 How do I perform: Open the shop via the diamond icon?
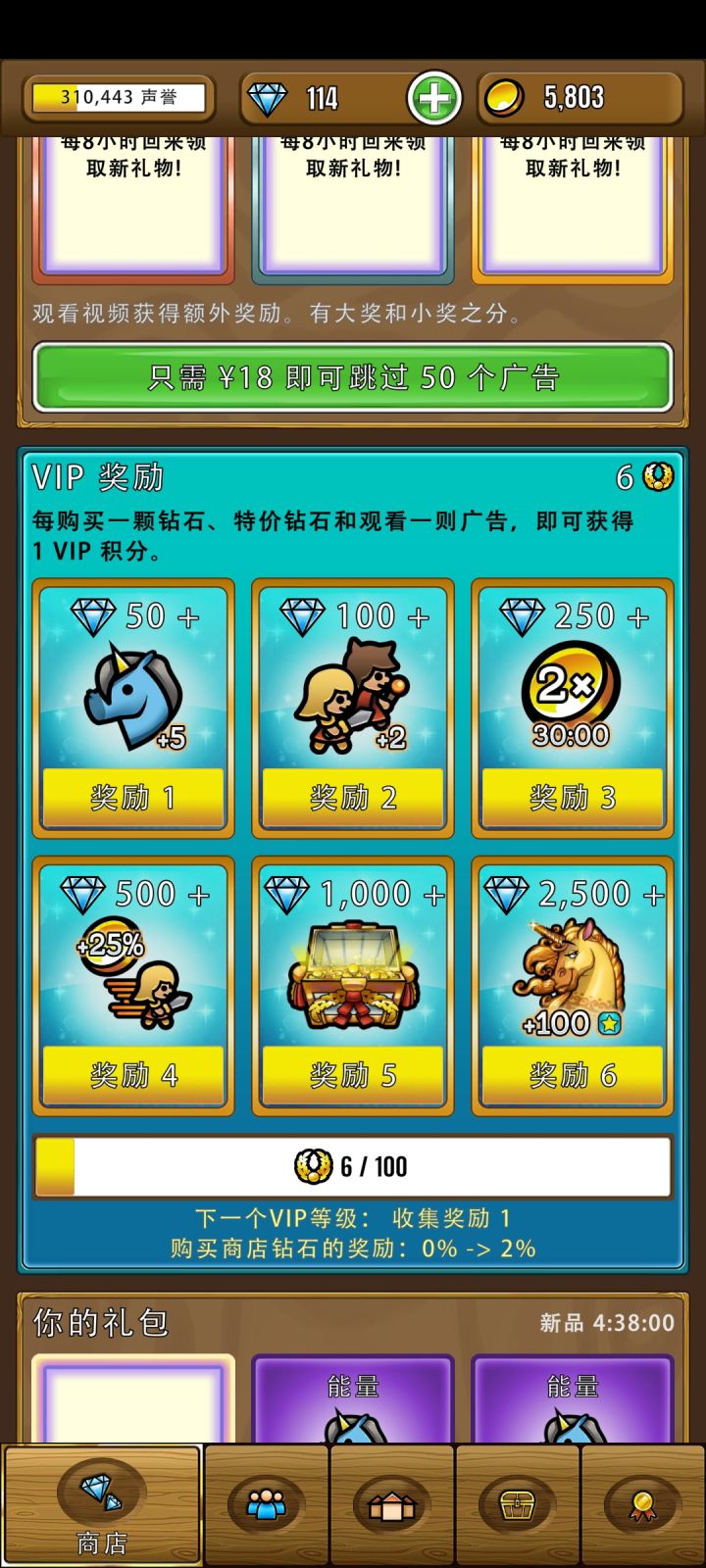[100, 1504]
